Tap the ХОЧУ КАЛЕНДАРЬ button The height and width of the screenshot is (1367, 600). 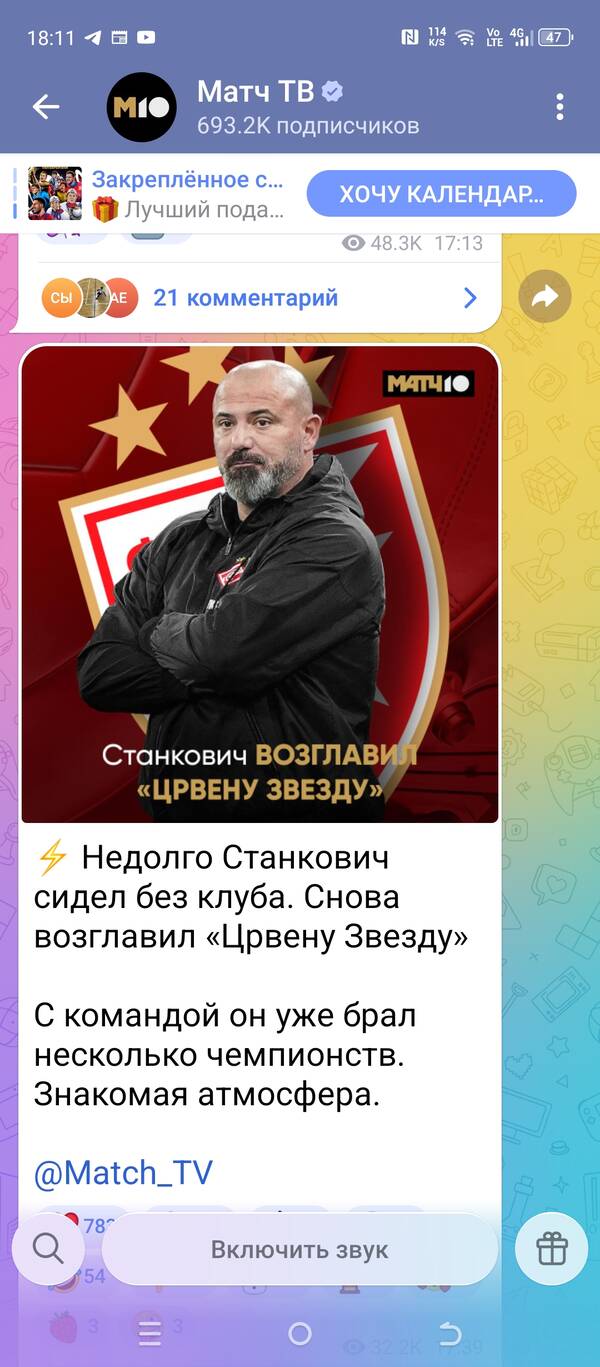pyautogui.click(x=441, y=194)
